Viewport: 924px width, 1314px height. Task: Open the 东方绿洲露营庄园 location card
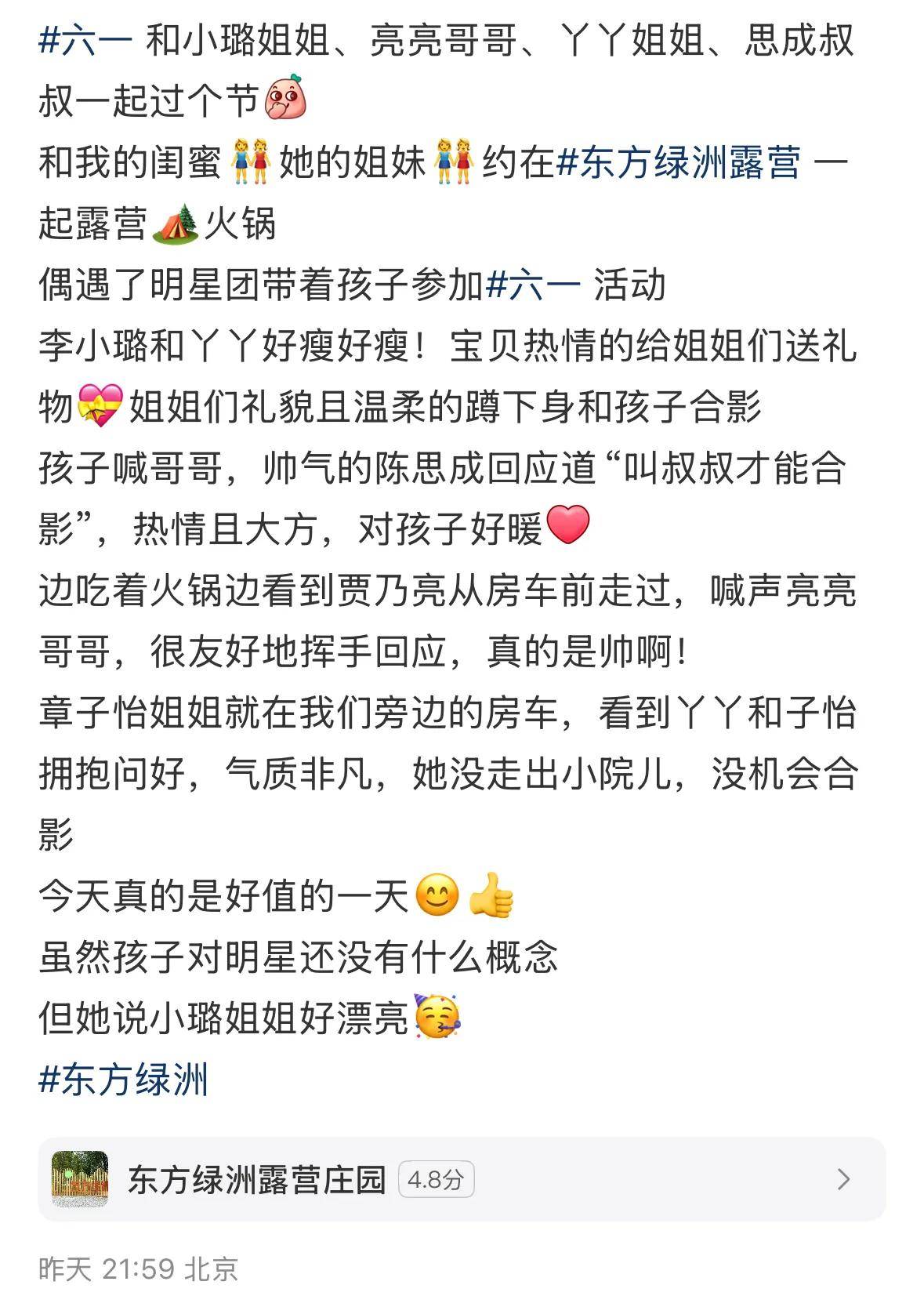(x=461, y=1179)
